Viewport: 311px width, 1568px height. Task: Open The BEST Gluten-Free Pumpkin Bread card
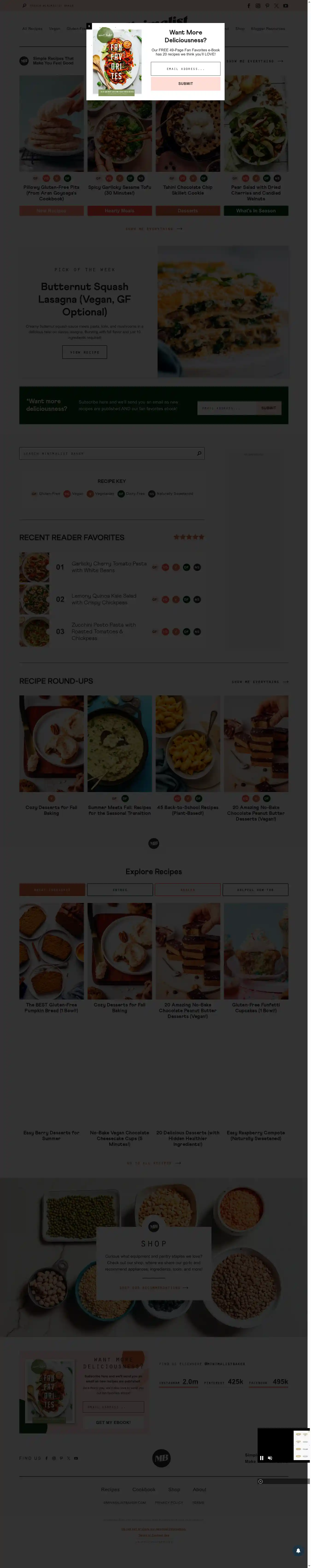pos(51,1007)
